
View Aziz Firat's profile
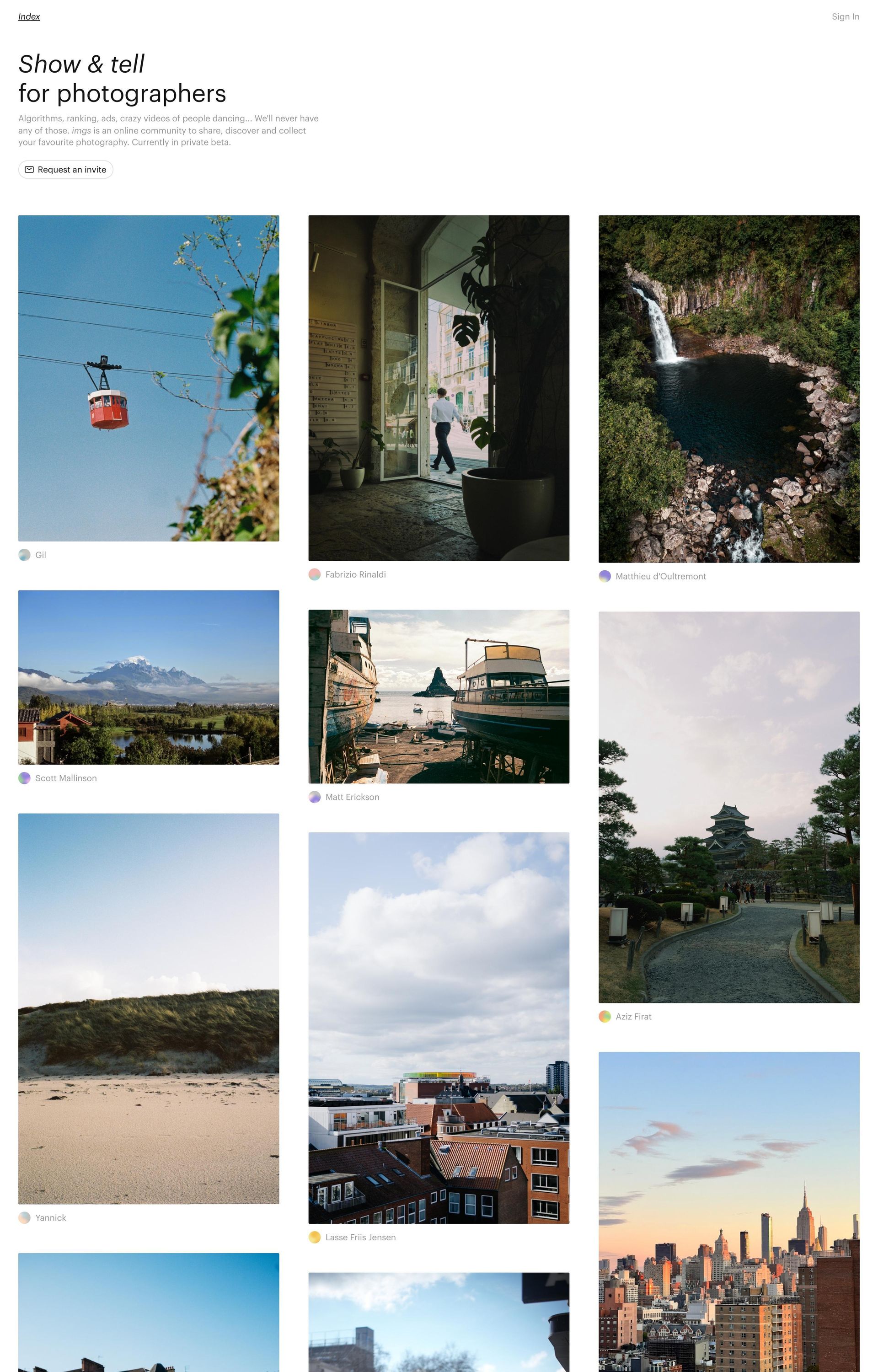[633, 1016]
